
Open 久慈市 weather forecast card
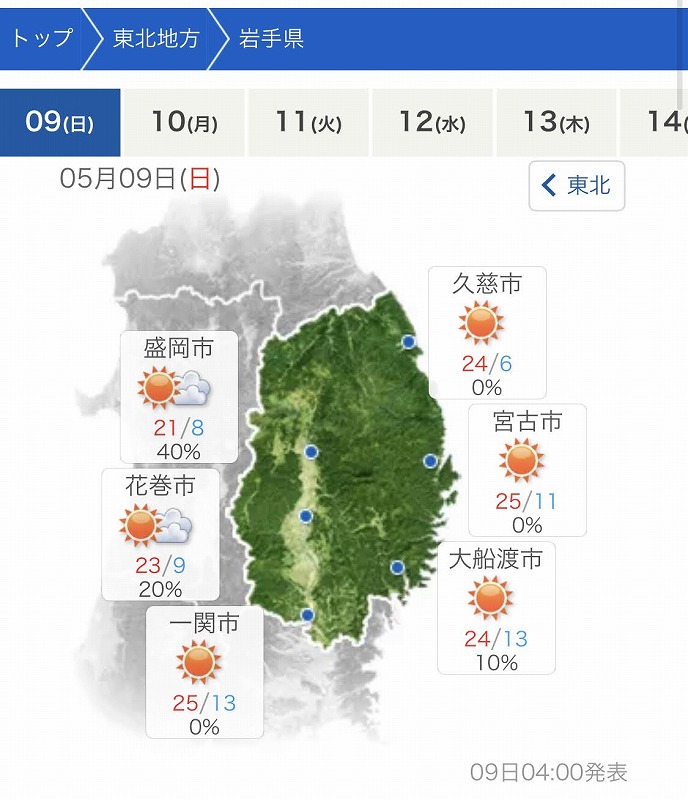pyautogui.click(x=487, y=332)
